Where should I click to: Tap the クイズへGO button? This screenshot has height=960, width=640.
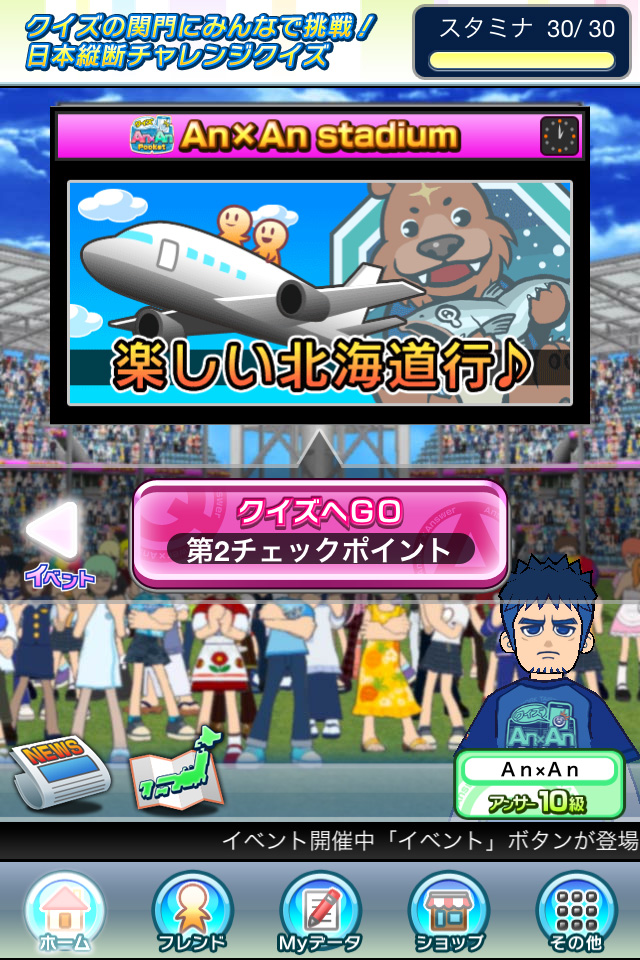coord(320,532)
